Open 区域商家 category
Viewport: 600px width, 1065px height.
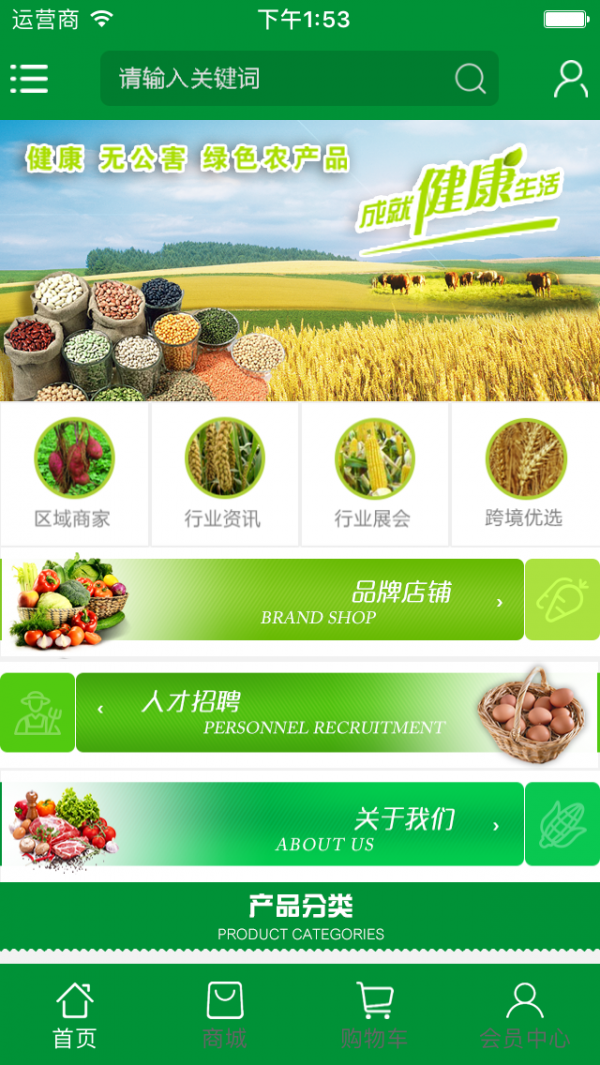click(74, 474)
